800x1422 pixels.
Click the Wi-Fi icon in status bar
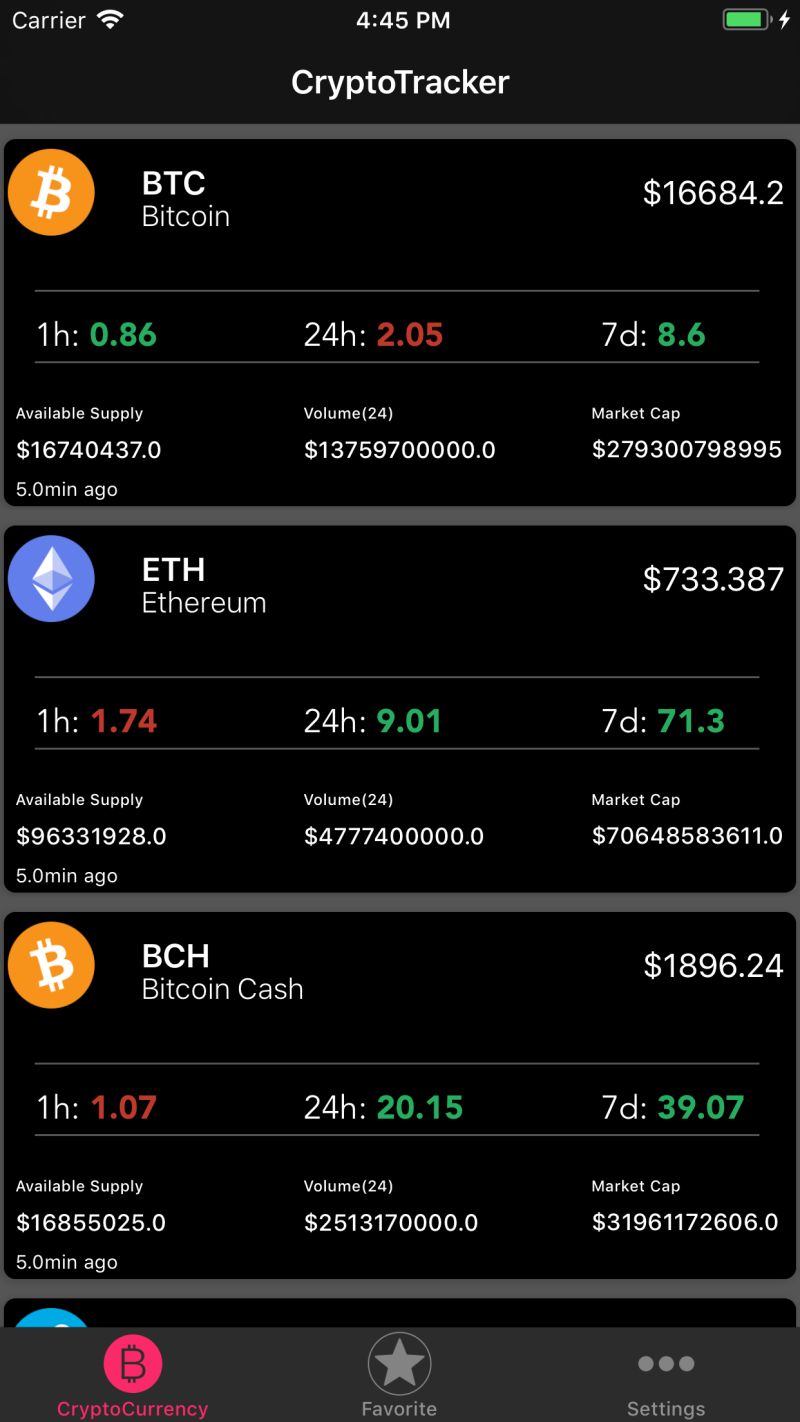pyautogui.click(x=110, y=17)
